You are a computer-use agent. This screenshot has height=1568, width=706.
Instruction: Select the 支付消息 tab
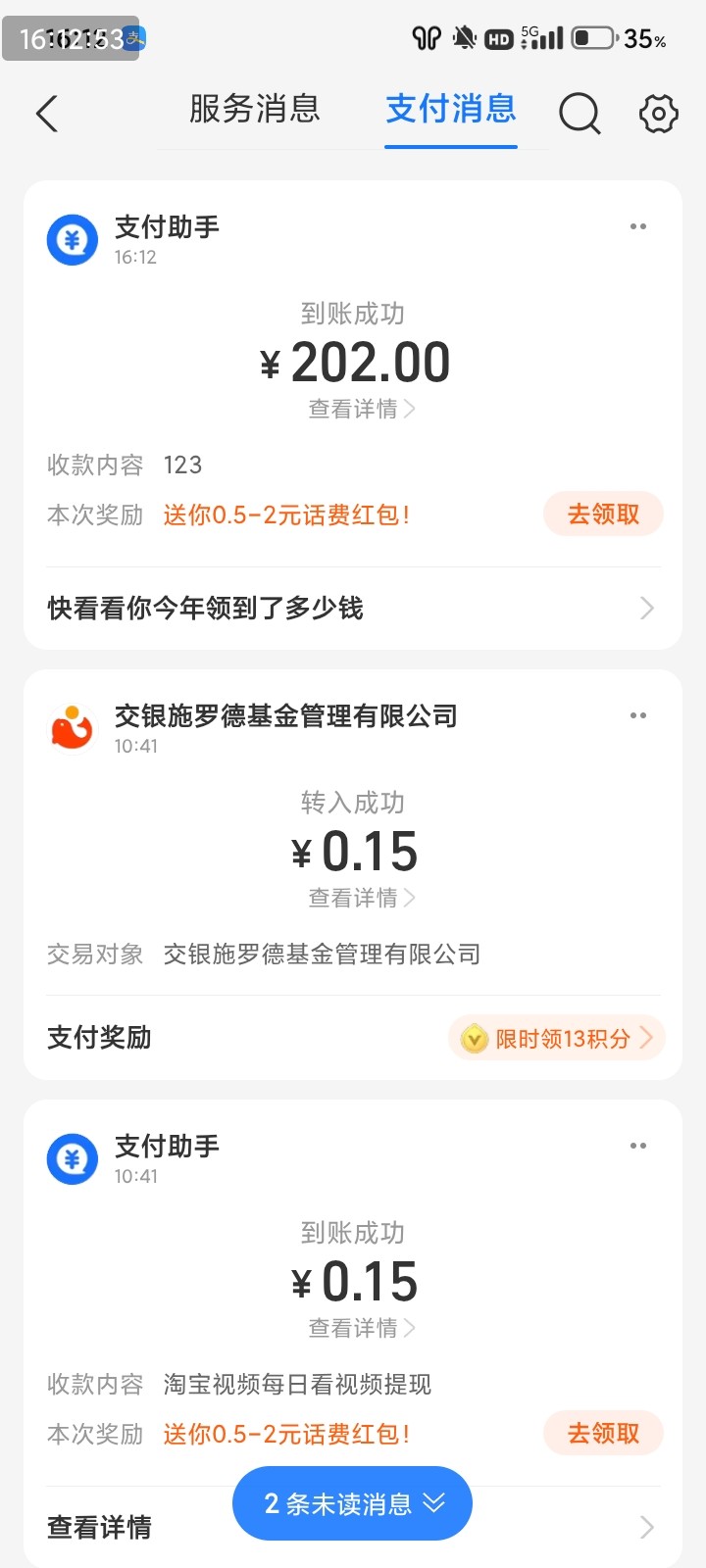pyautogui.click(x=451, y=109)
